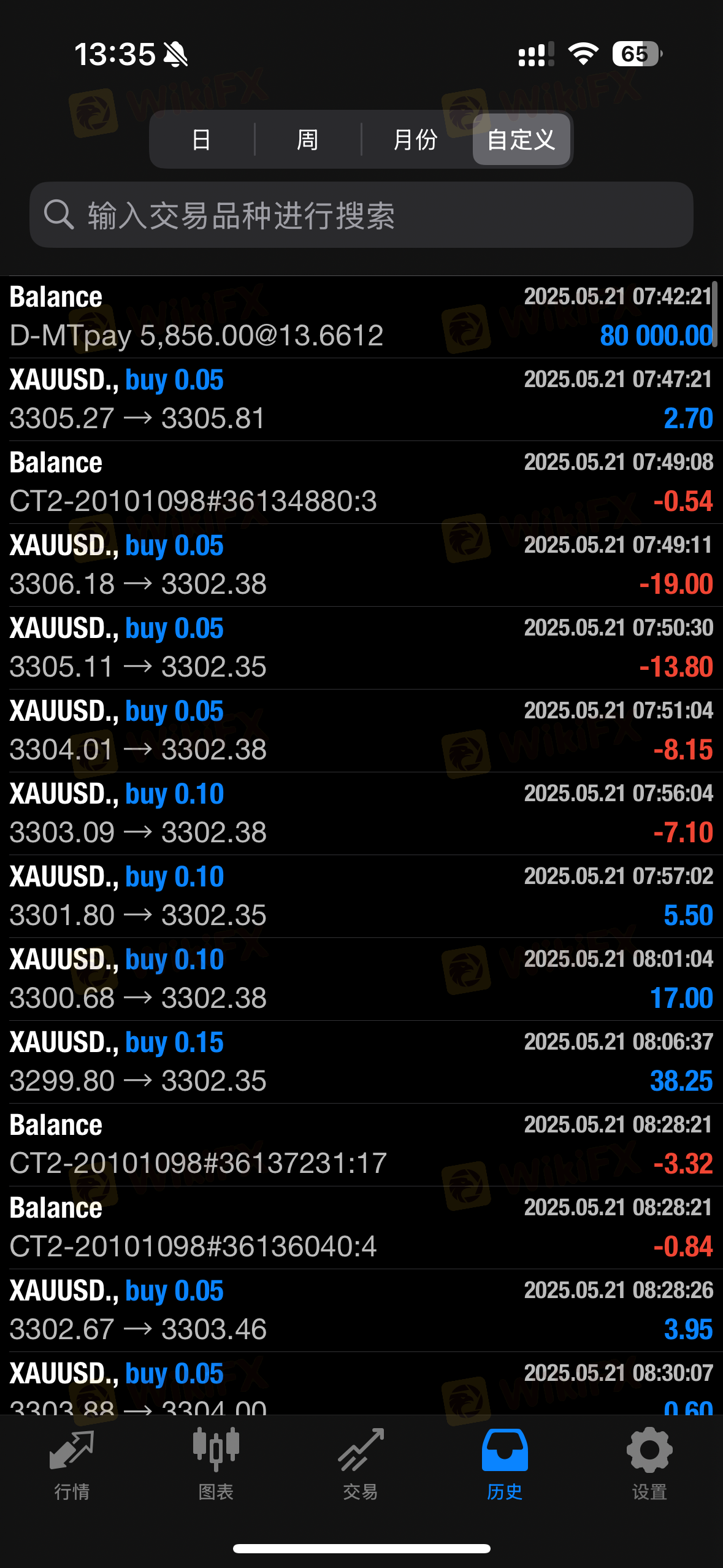Image resolution: width=723 pixels, height=1568 pixels.
Task: Open the 行情 quotes tab
Action: pos(72,1466)
